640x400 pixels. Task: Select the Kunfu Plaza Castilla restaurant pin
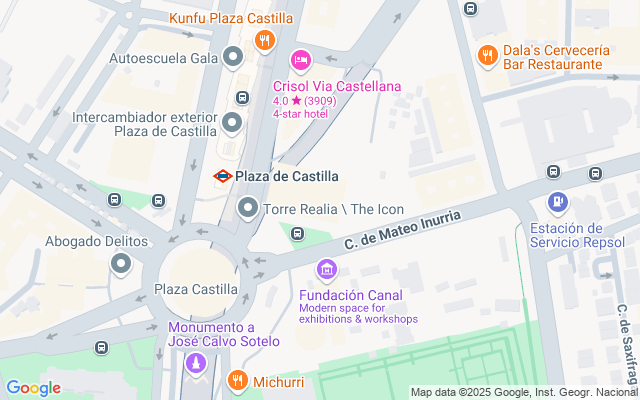click(x=264, y=41)
